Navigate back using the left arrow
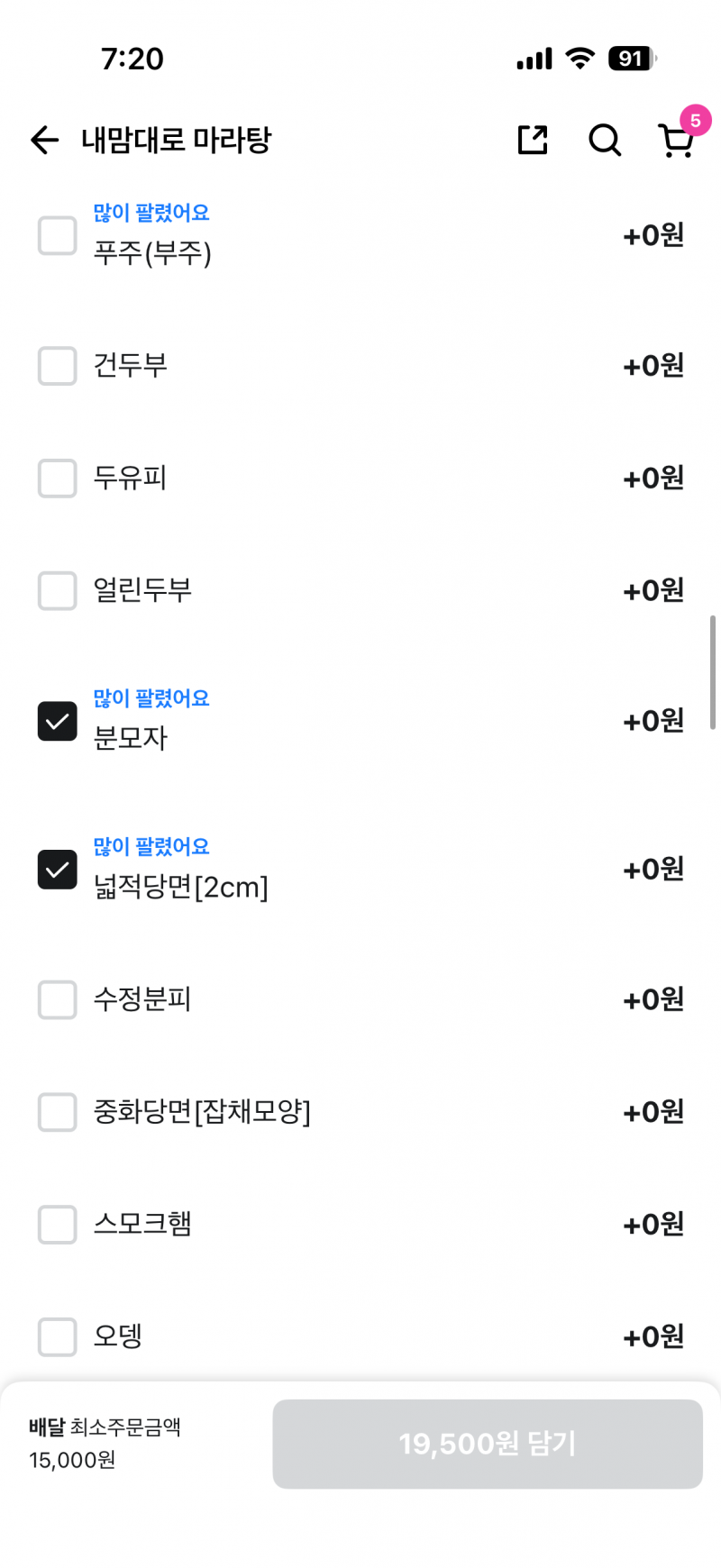 (x=43, y=141)
